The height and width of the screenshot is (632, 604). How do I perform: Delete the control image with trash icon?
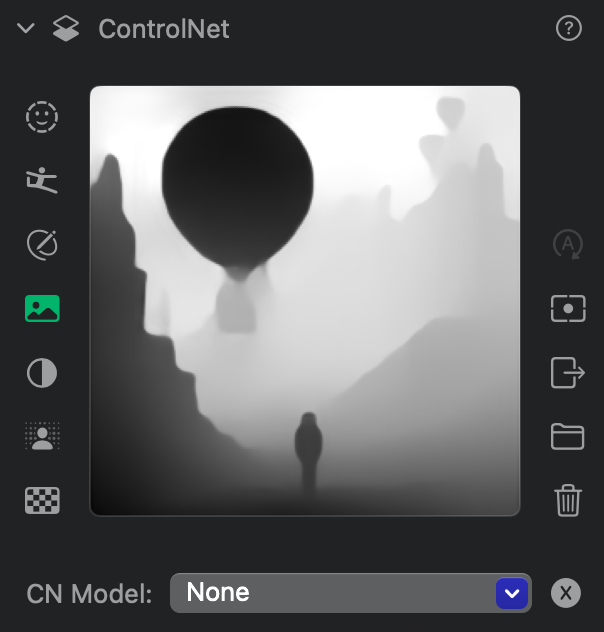tap(567, 500)
